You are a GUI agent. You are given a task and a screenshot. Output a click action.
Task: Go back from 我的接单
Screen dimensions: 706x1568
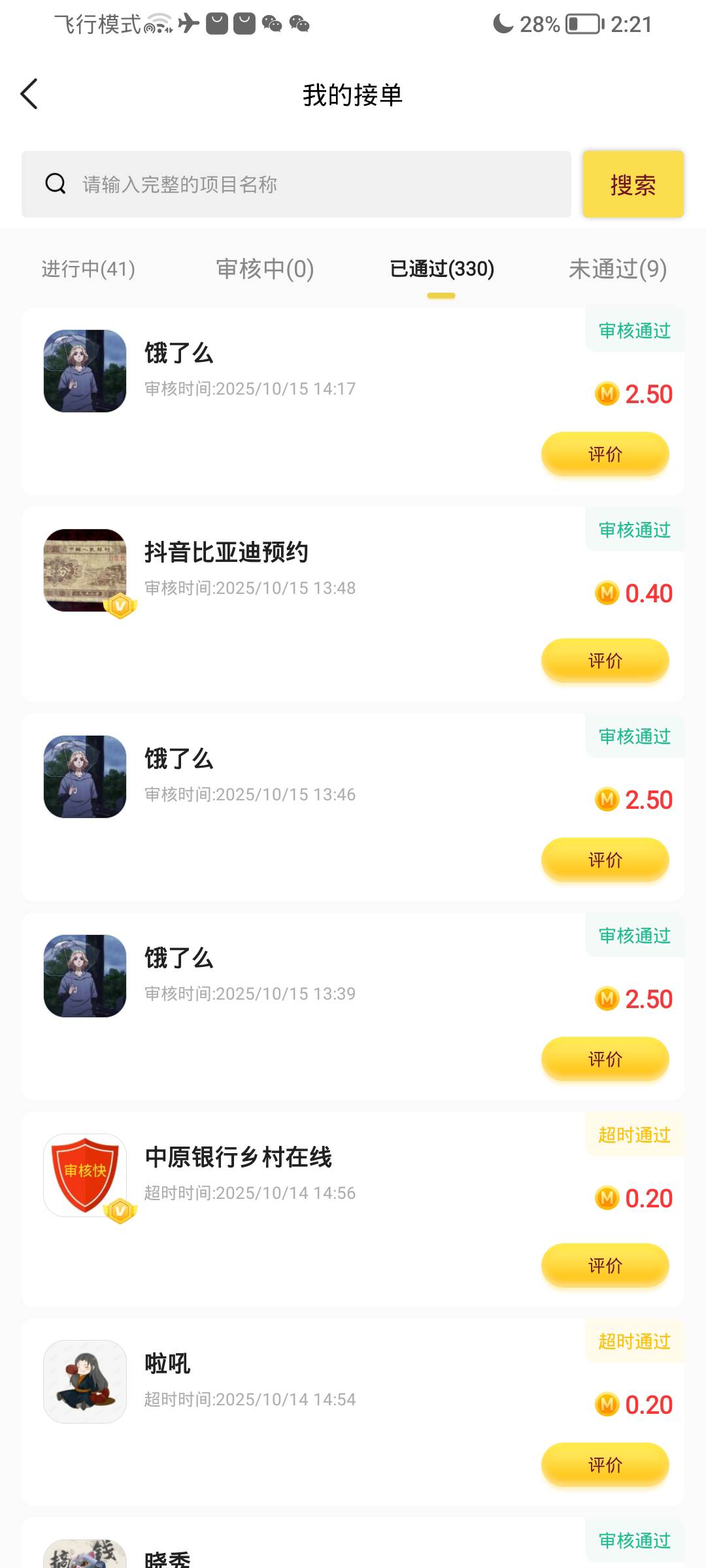29,95
